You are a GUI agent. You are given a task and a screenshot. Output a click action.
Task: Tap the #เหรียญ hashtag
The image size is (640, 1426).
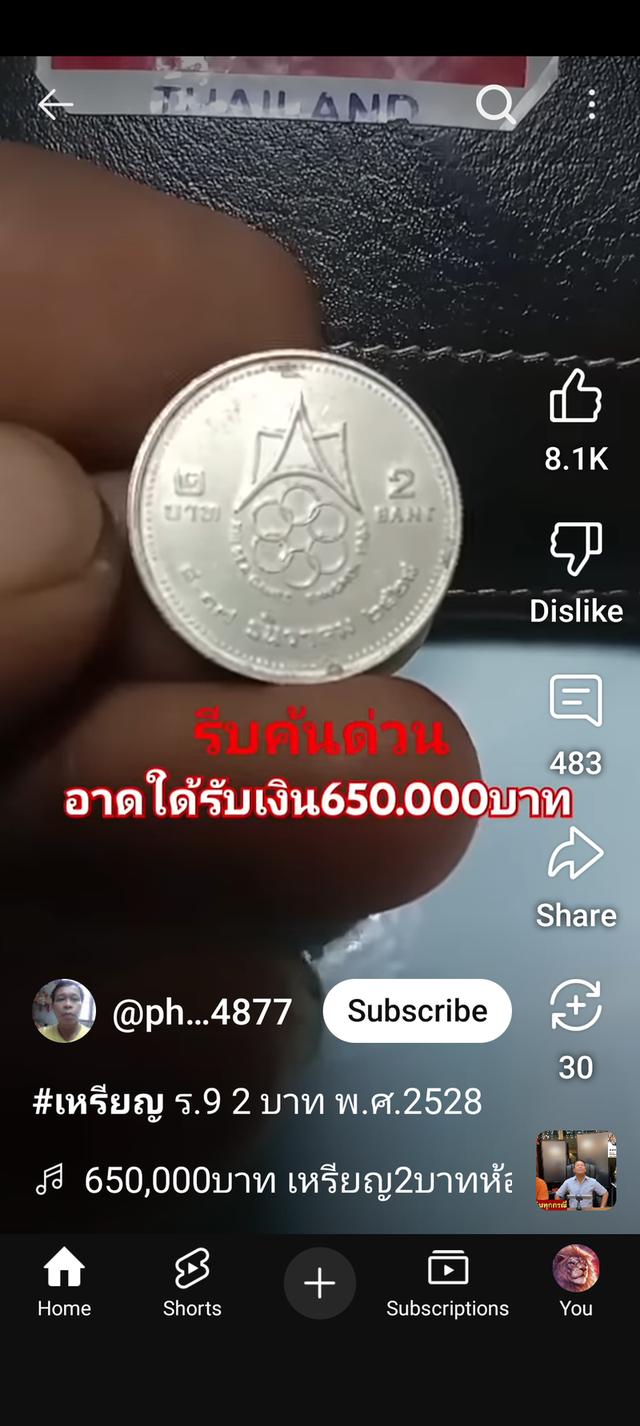pyautogui.click(x=97, y=1101)
